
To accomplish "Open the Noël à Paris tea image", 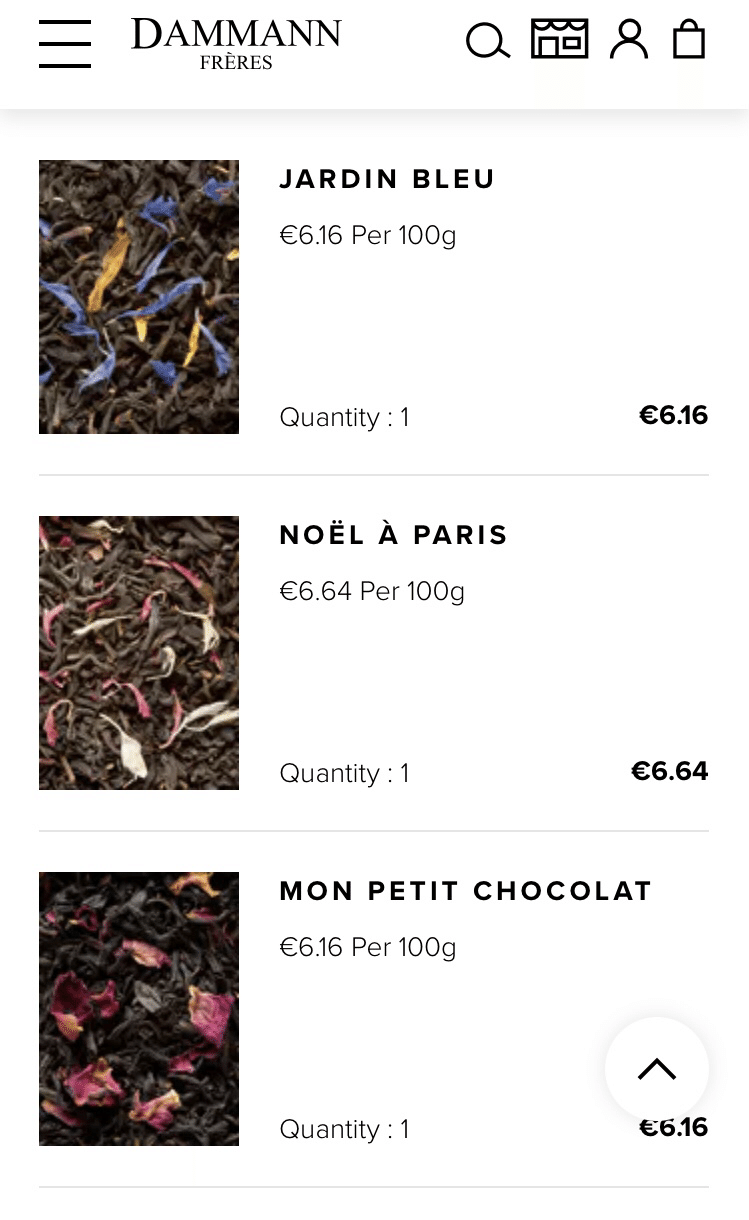I will tap(139, 653).
